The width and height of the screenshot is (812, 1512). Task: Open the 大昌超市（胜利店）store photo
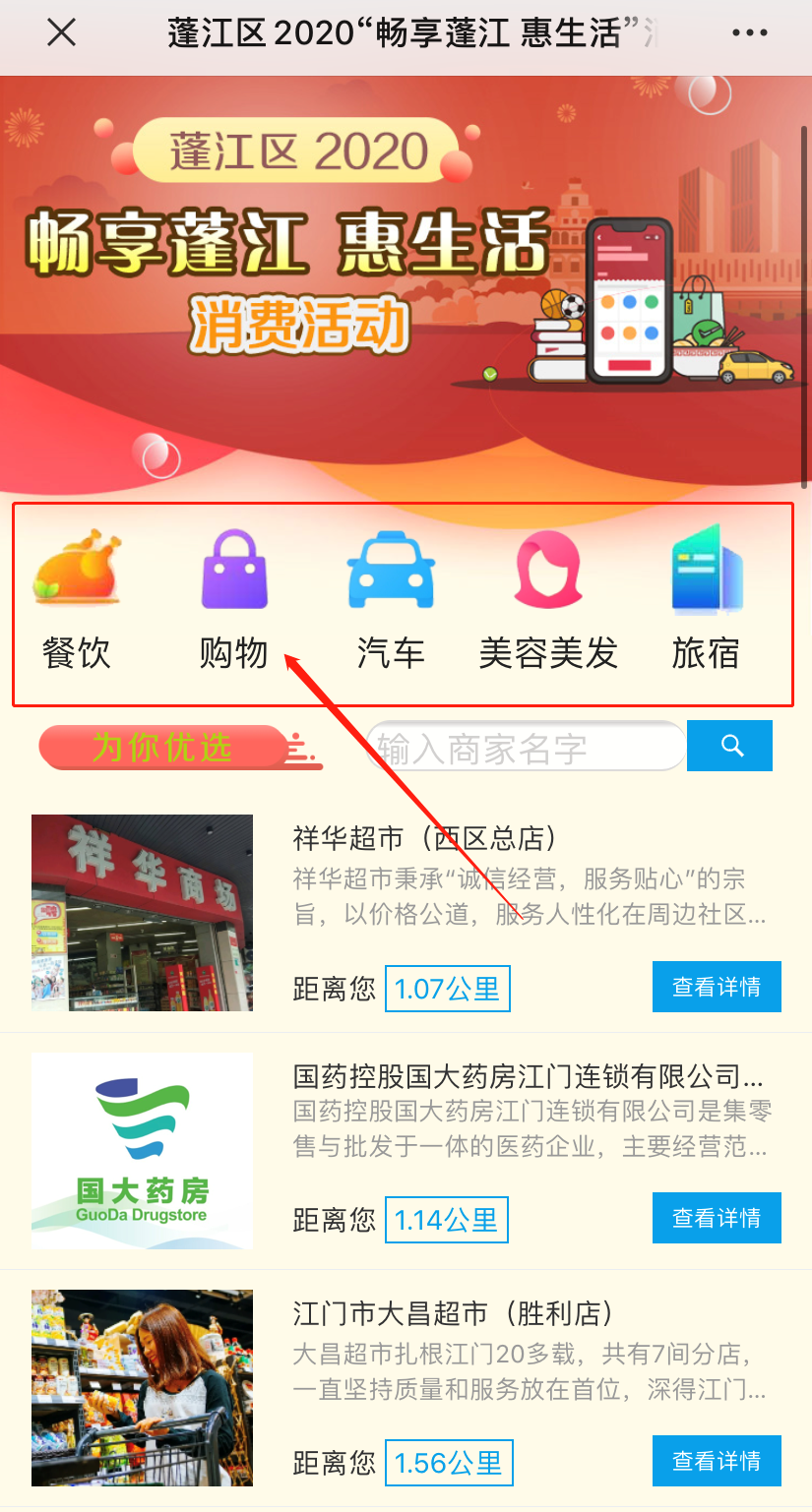tap(142, 1387)
